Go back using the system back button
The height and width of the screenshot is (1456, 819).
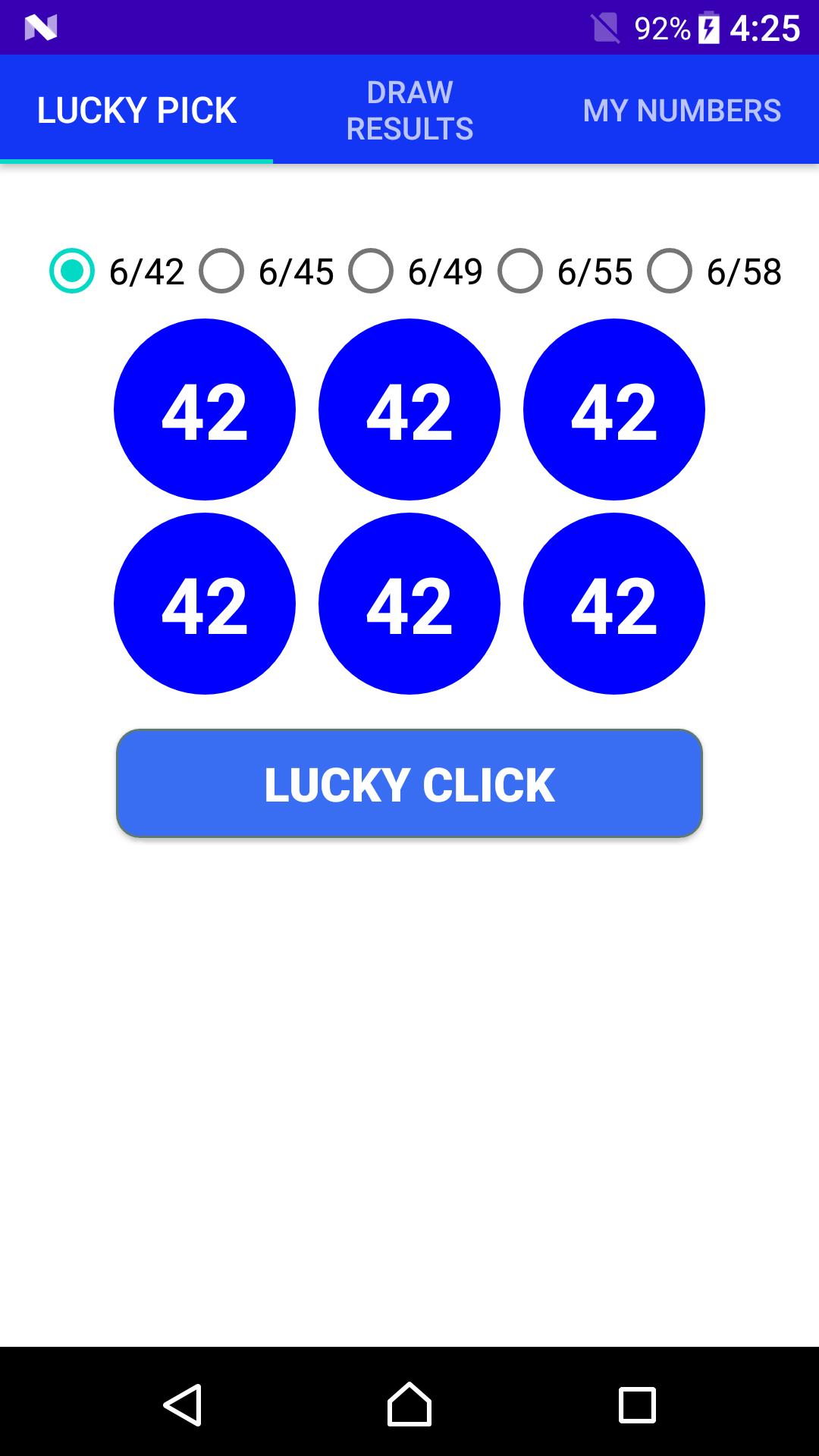182,1405
